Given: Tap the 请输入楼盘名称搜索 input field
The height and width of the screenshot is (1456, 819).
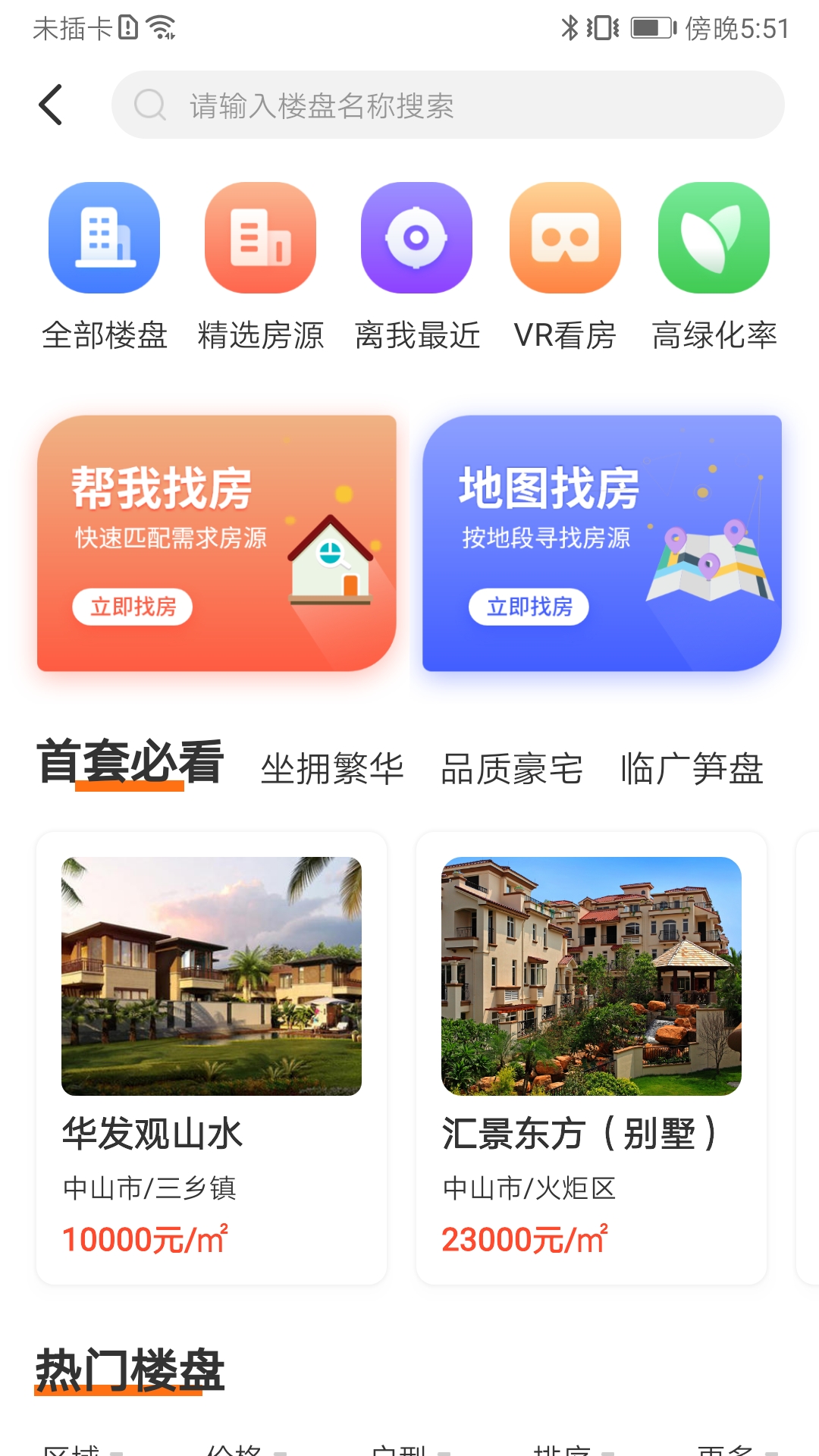Looking at the screenshot, I should coord(455,105).
